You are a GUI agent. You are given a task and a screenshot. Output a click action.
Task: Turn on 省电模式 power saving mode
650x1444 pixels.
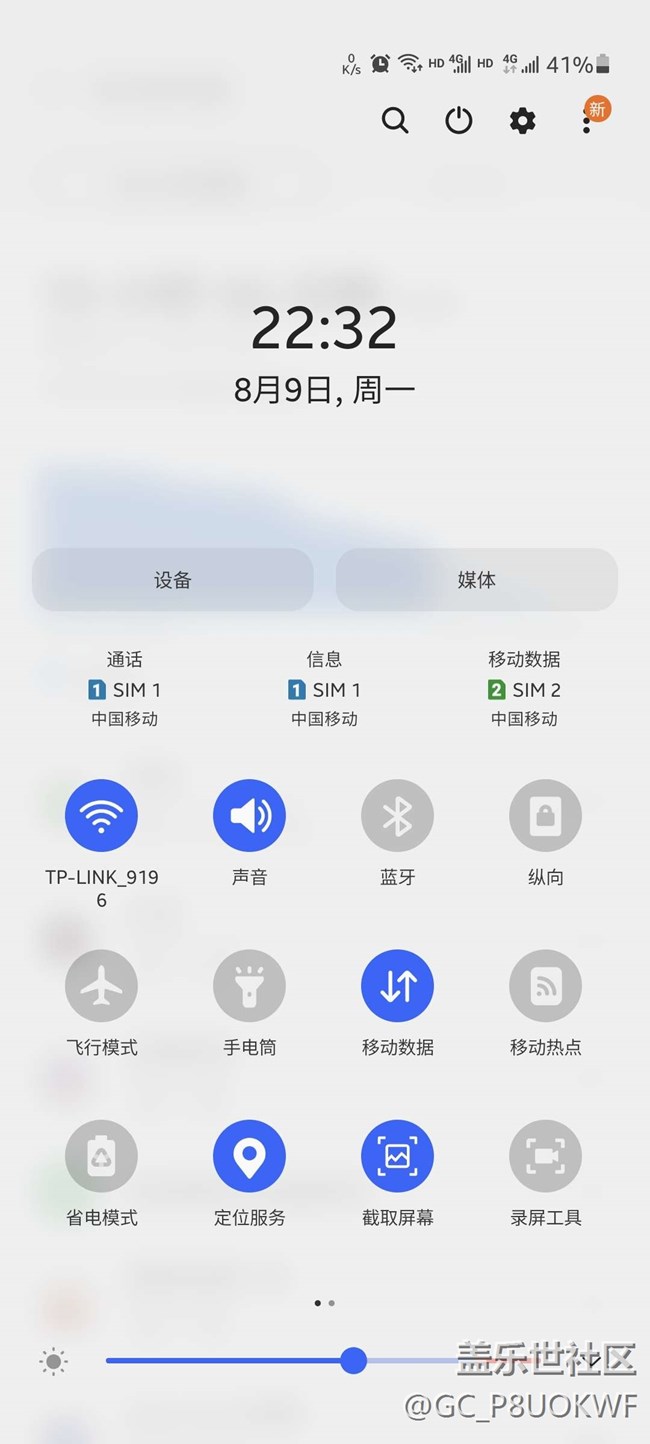point(101,1156)
